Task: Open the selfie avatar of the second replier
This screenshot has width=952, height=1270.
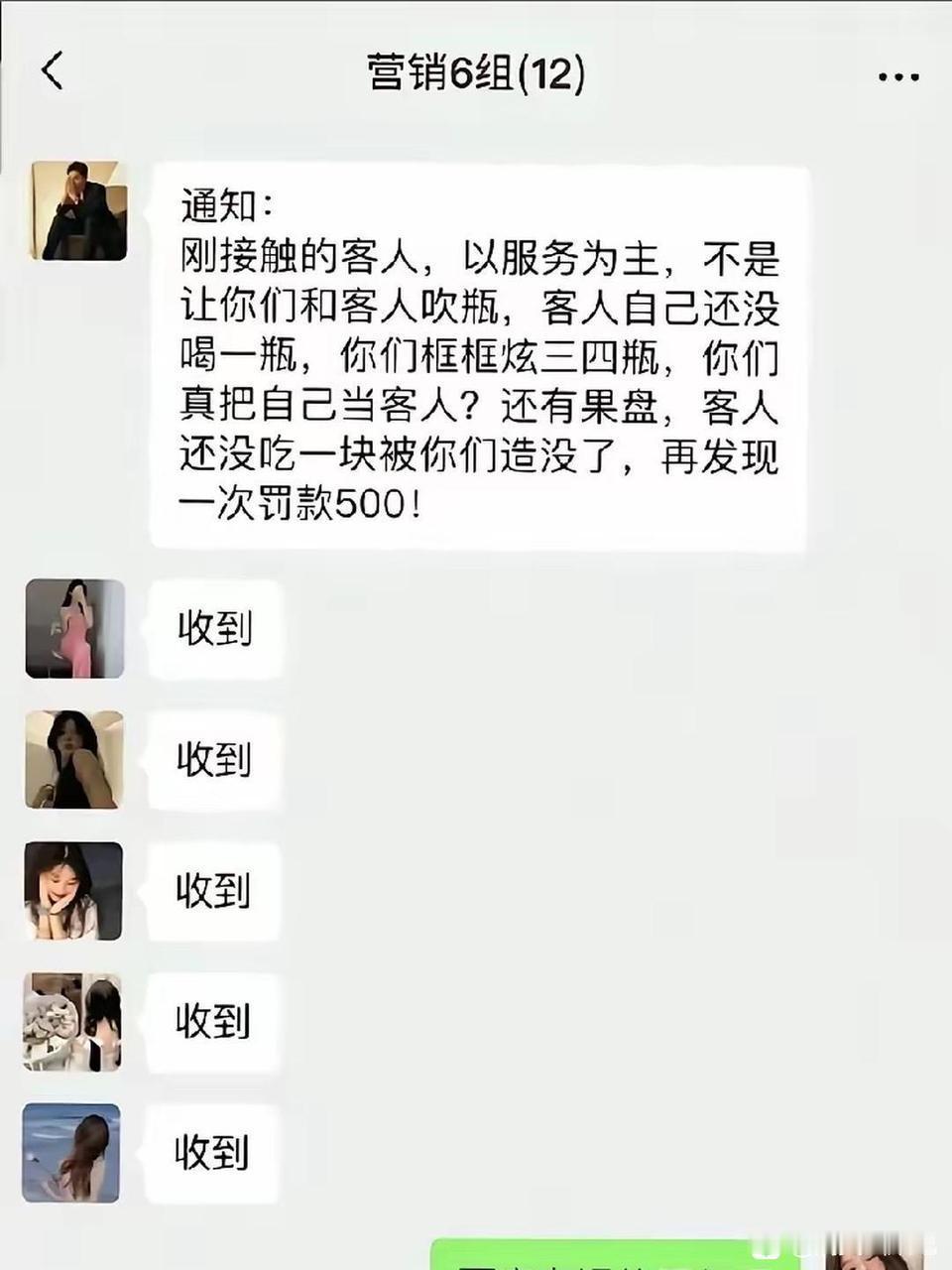Action: (x=72, y=761)
